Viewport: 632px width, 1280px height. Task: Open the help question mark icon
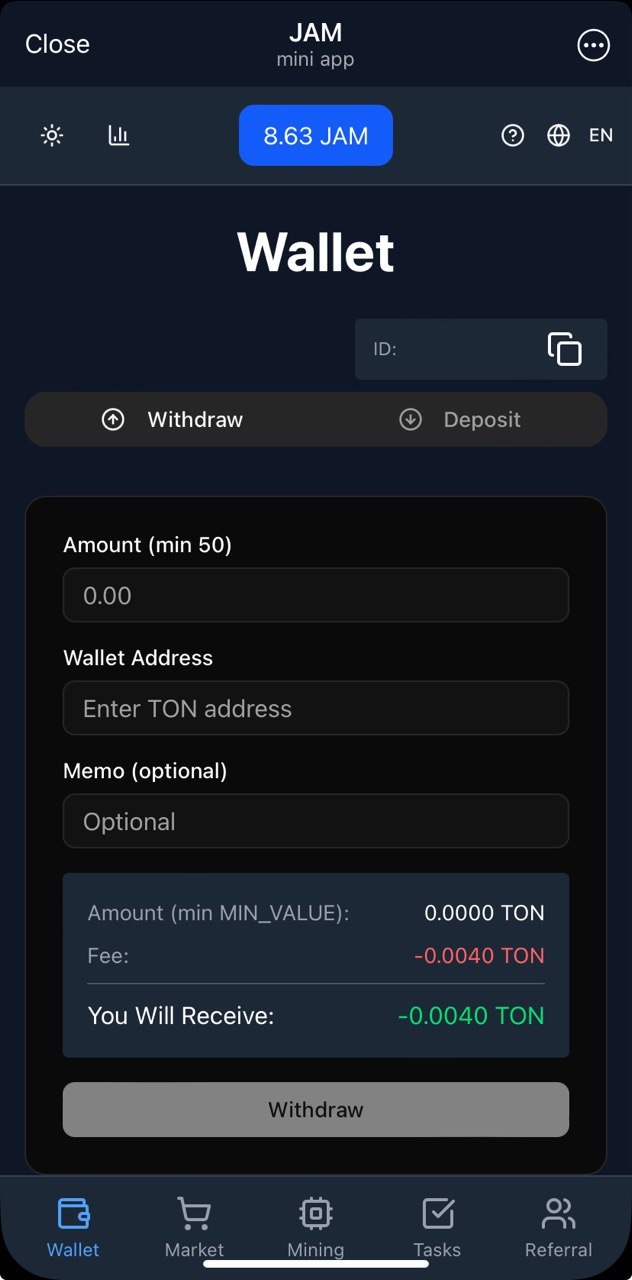click(512, 135)
